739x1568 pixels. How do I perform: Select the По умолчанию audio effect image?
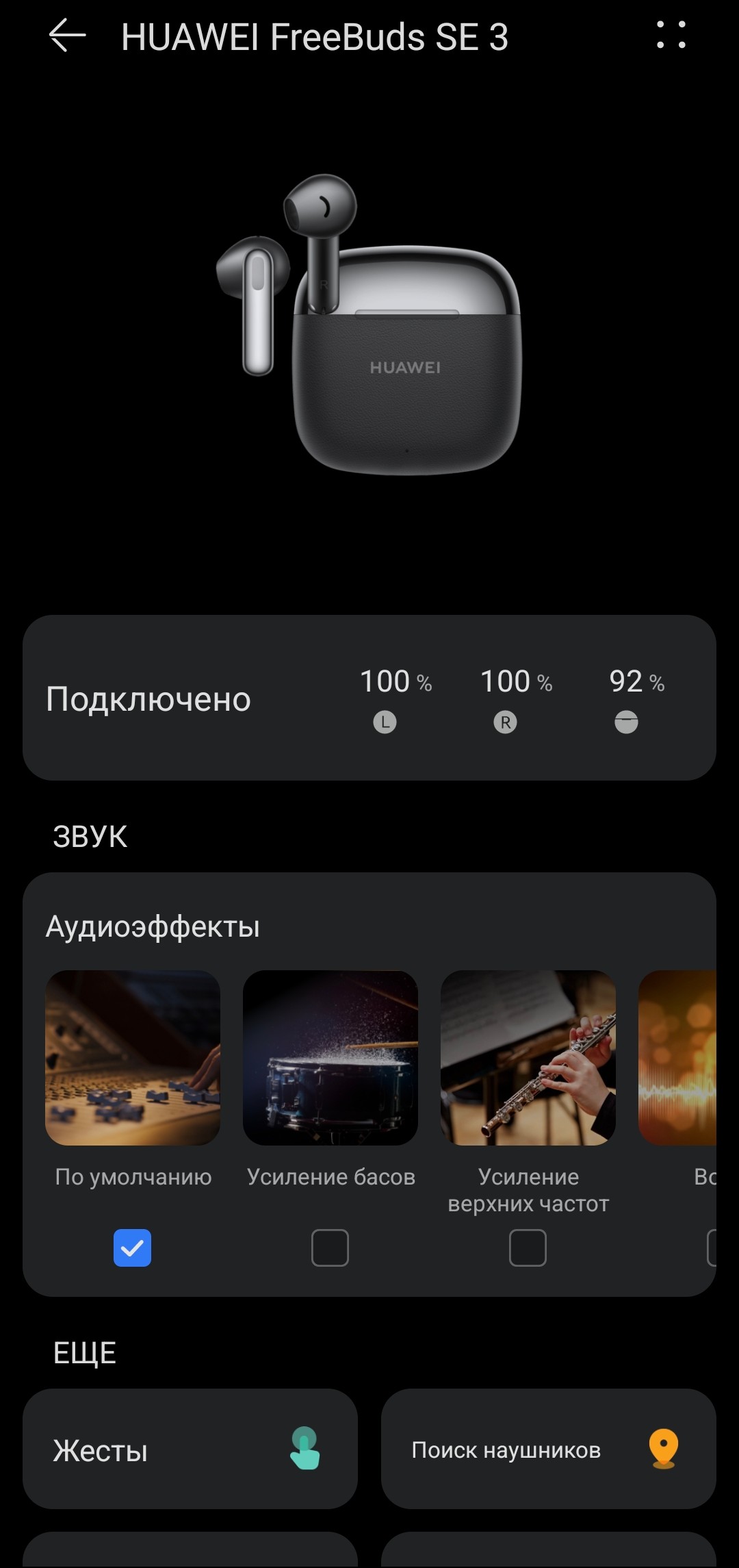133,1057
